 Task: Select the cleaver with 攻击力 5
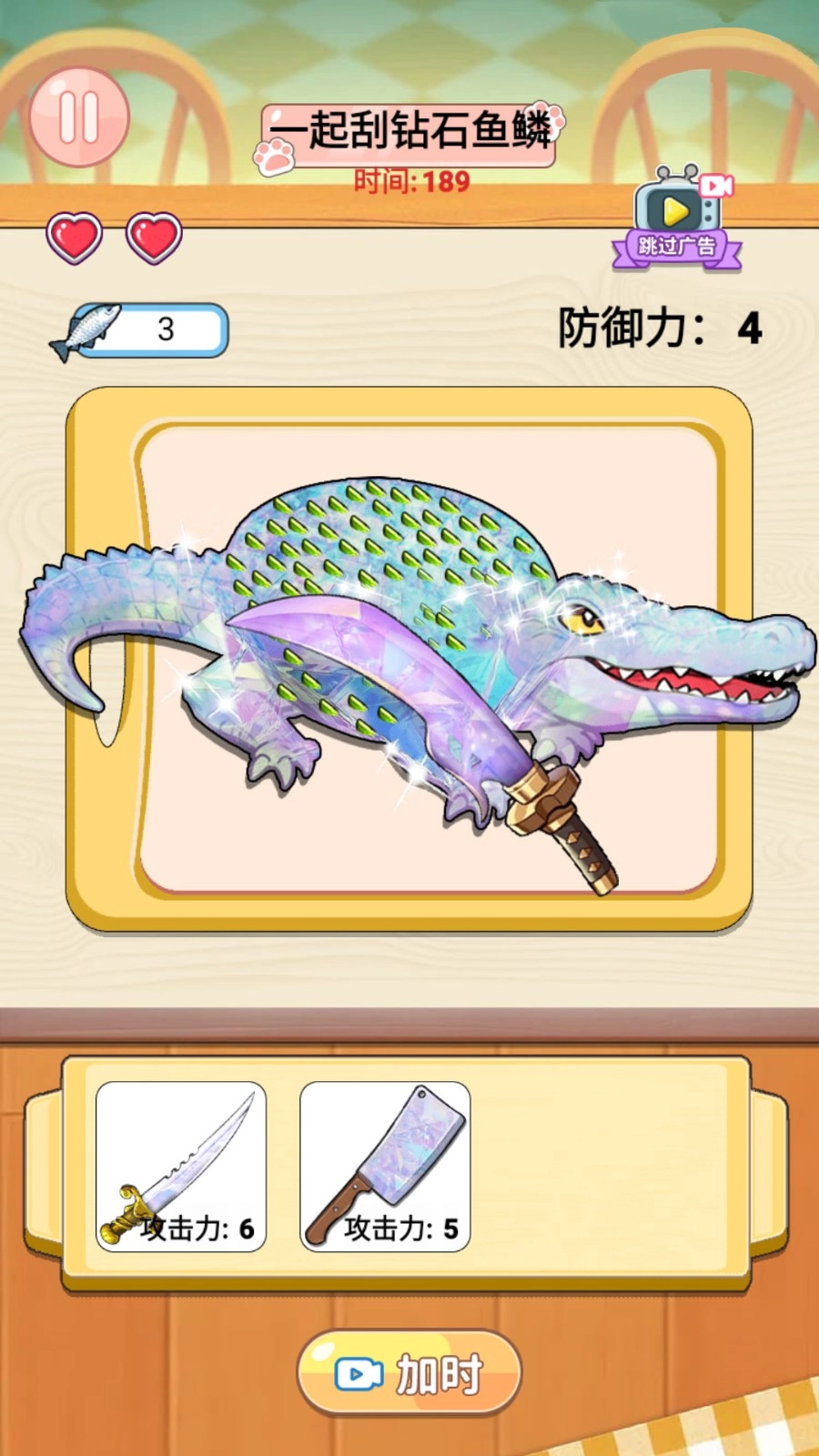[x=385, y=1167]
